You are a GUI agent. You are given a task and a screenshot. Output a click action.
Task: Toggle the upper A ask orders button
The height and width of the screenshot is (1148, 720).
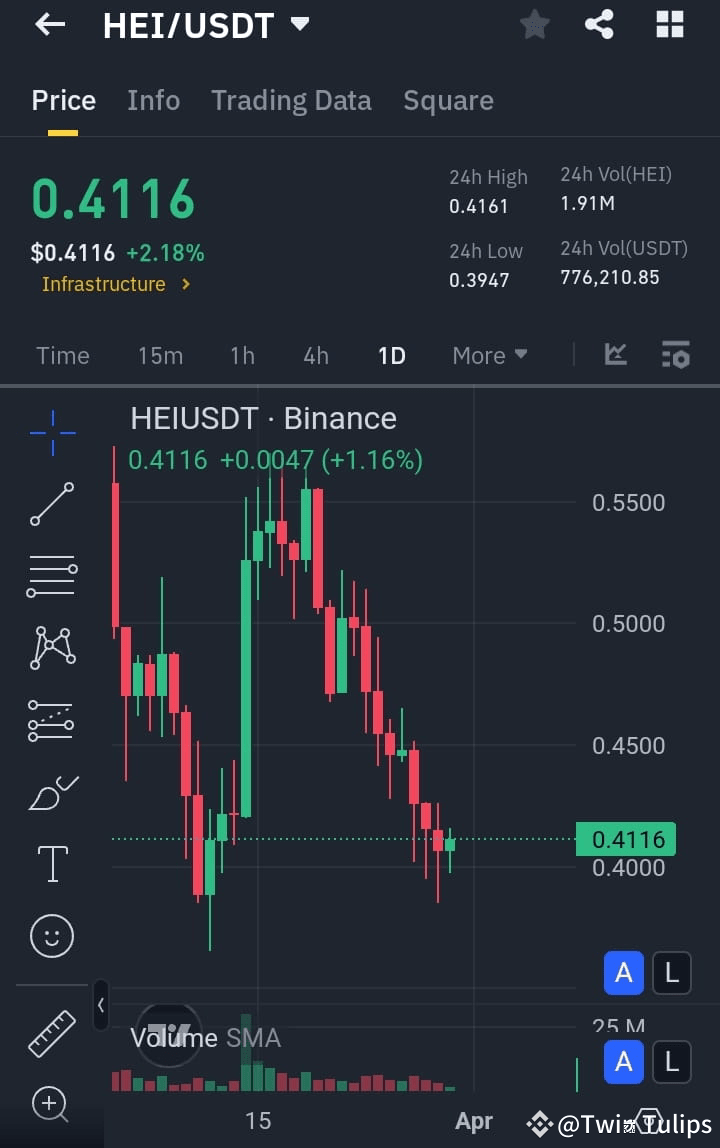click(x=624, y=973)
